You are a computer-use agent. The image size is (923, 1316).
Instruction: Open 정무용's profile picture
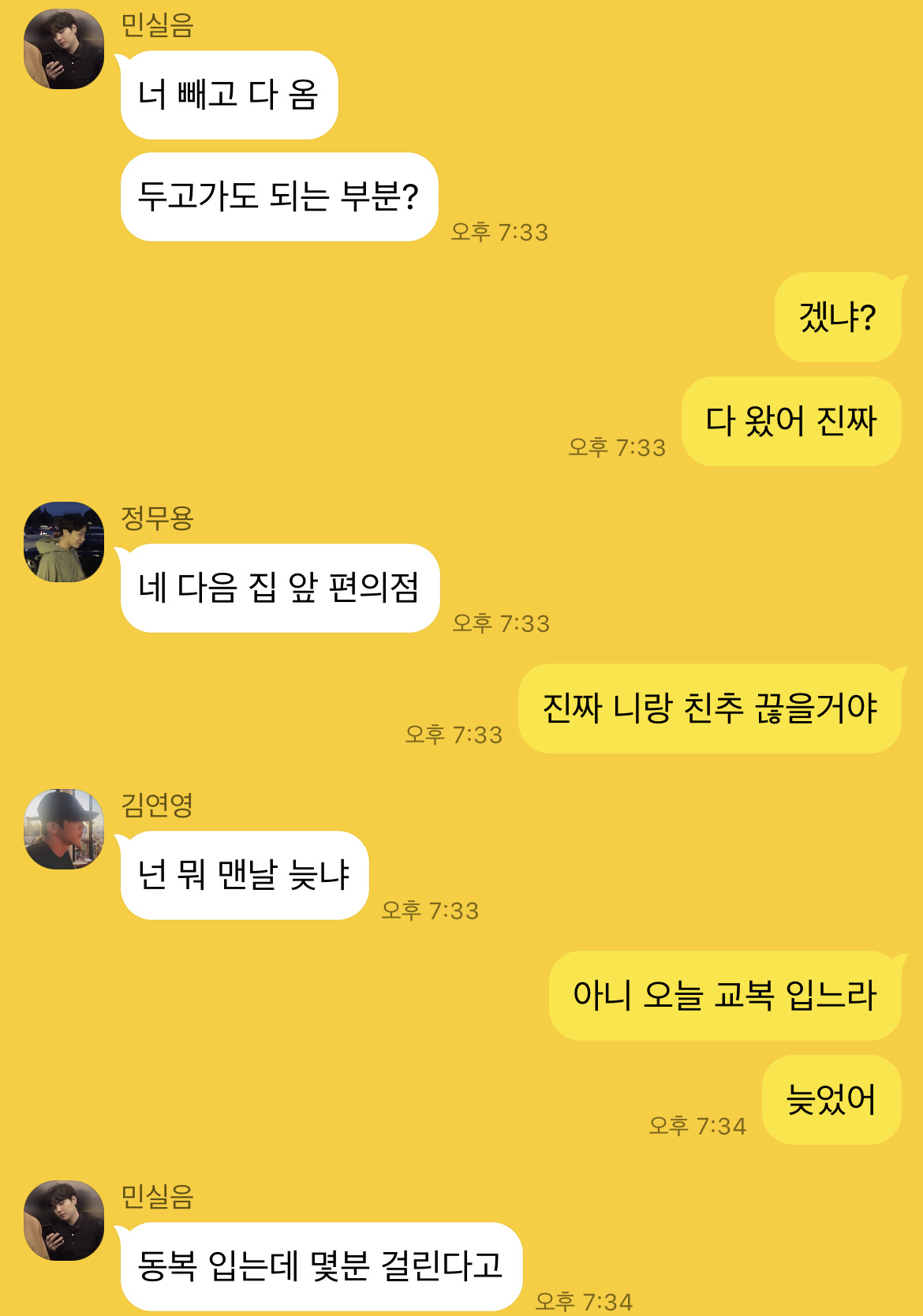coord(64,542)
